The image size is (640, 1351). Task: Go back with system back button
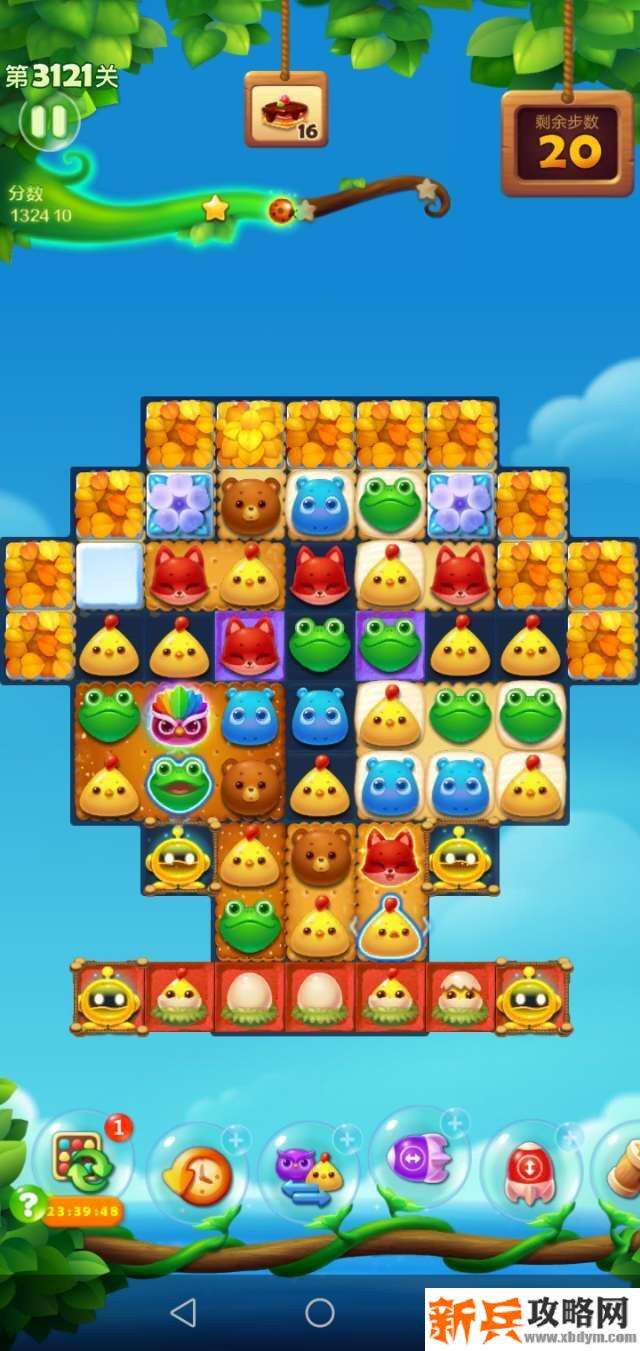click(183, 1312)
